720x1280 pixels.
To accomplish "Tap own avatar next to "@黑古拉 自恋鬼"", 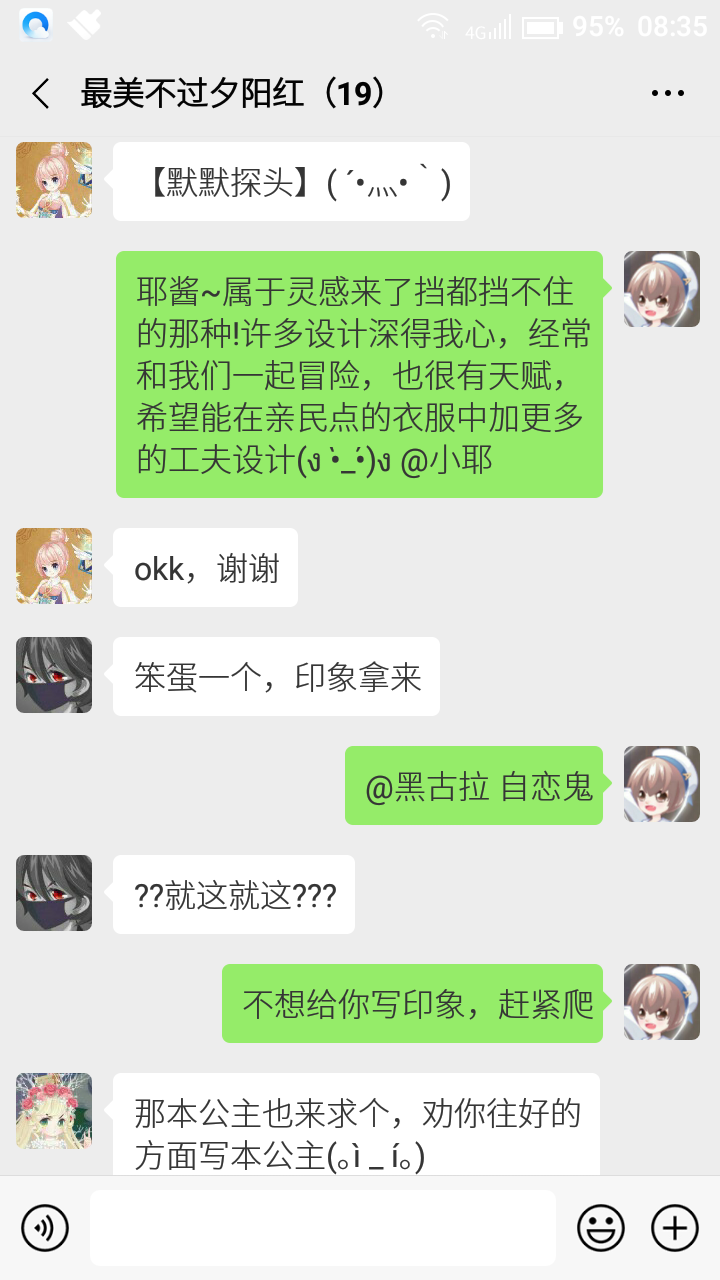I will tap(662, 784).
